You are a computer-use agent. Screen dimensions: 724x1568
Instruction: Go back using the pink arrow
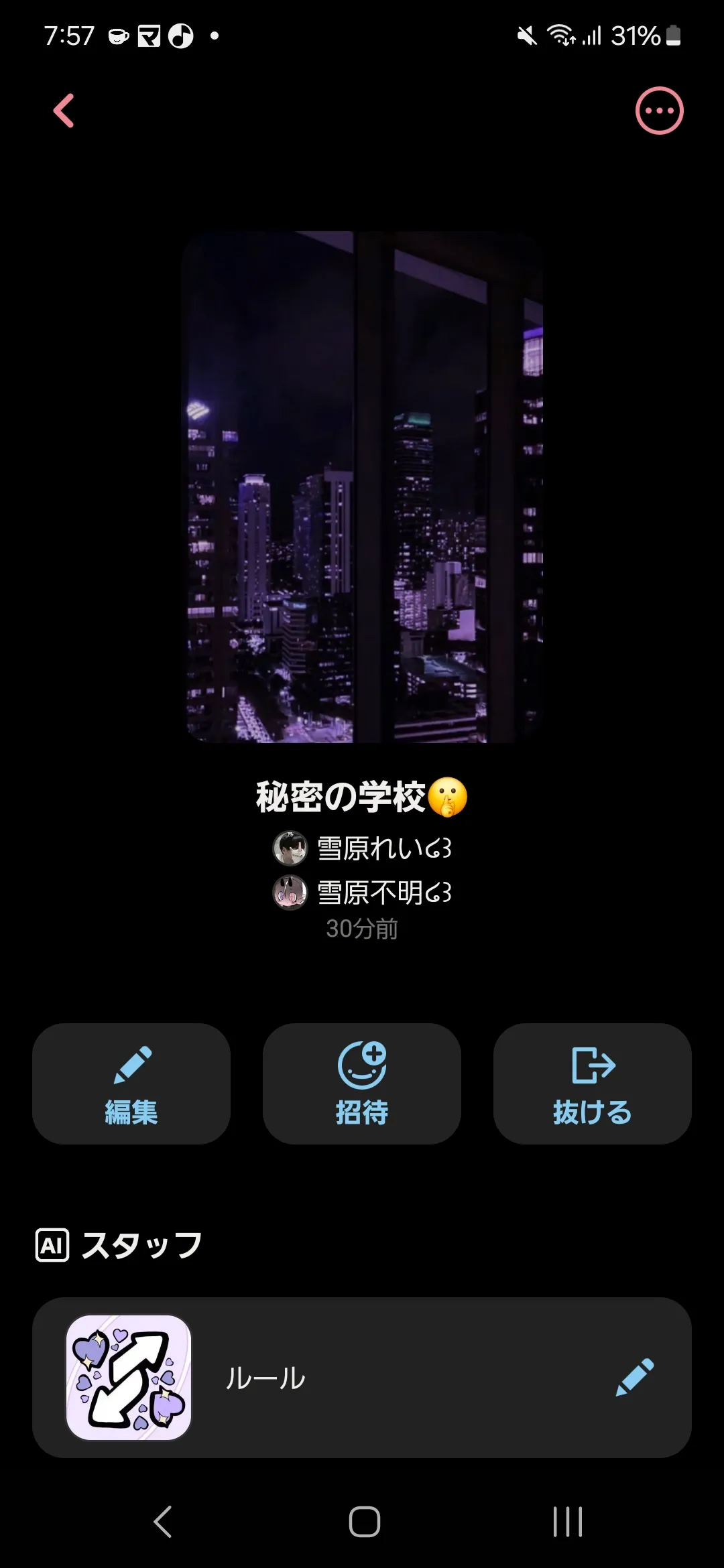[x=64, y=111]
